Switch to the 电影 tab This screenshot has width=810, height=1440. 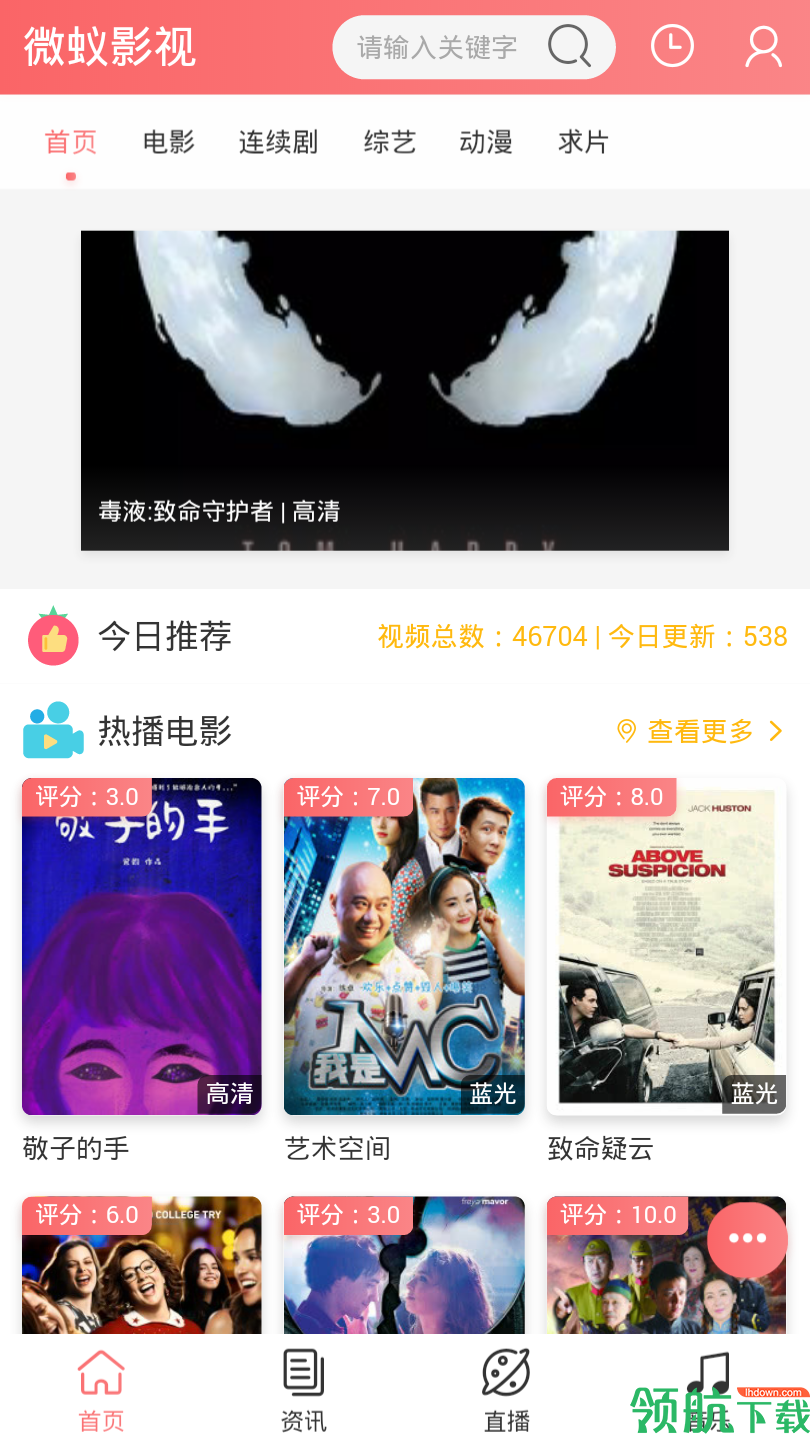(167, 142)
